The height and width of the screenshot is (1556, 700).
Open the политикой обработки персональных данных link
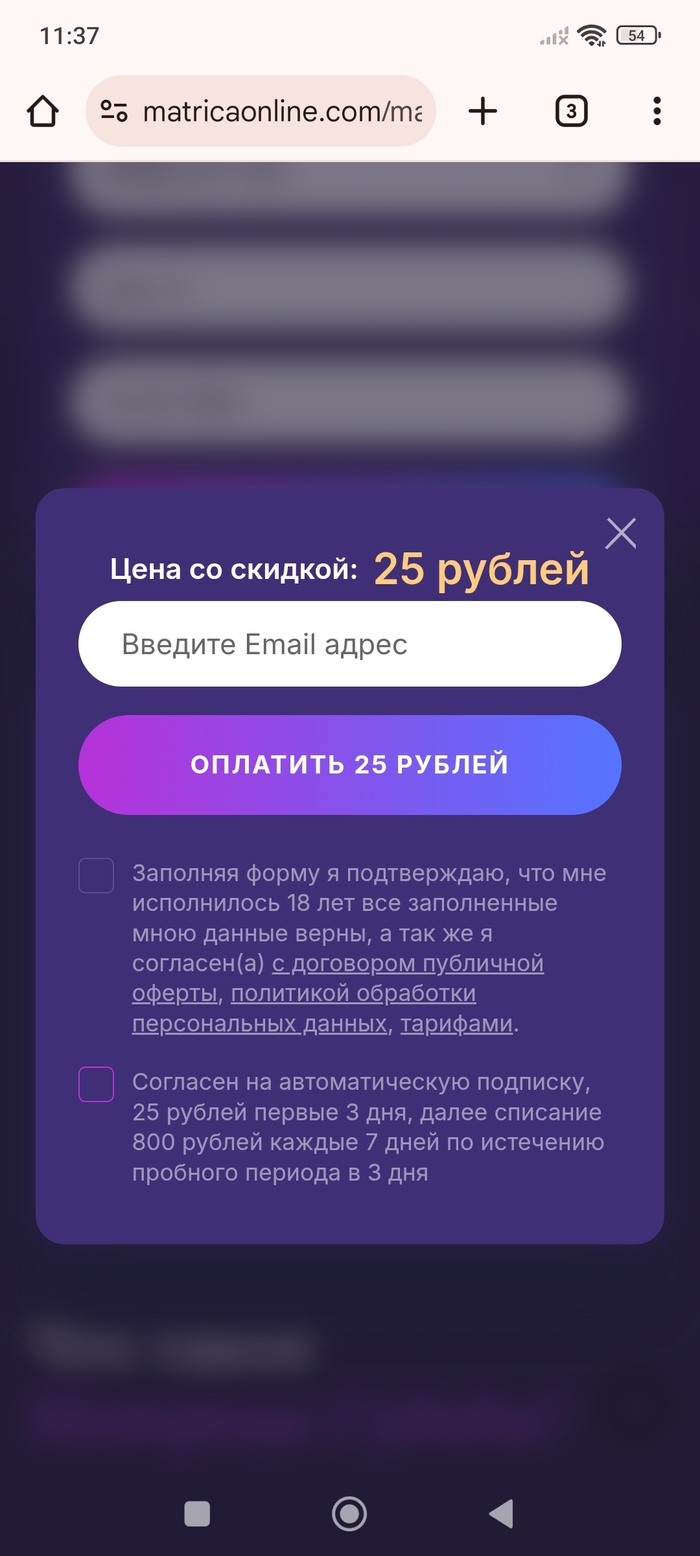point(352,994)
